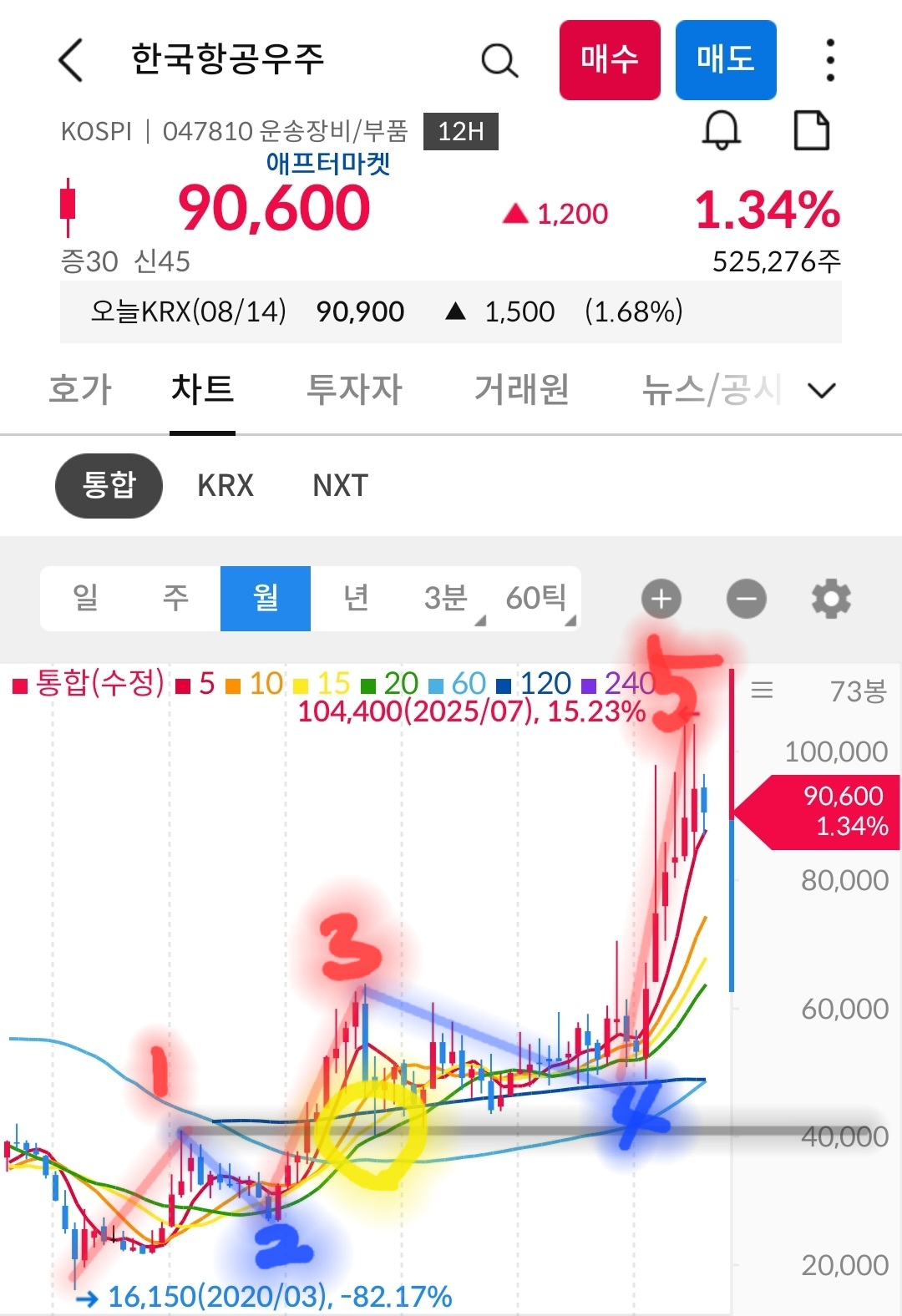902x1316 pixels.
Task: Open the document report icon
Action: tap(811, 130)
